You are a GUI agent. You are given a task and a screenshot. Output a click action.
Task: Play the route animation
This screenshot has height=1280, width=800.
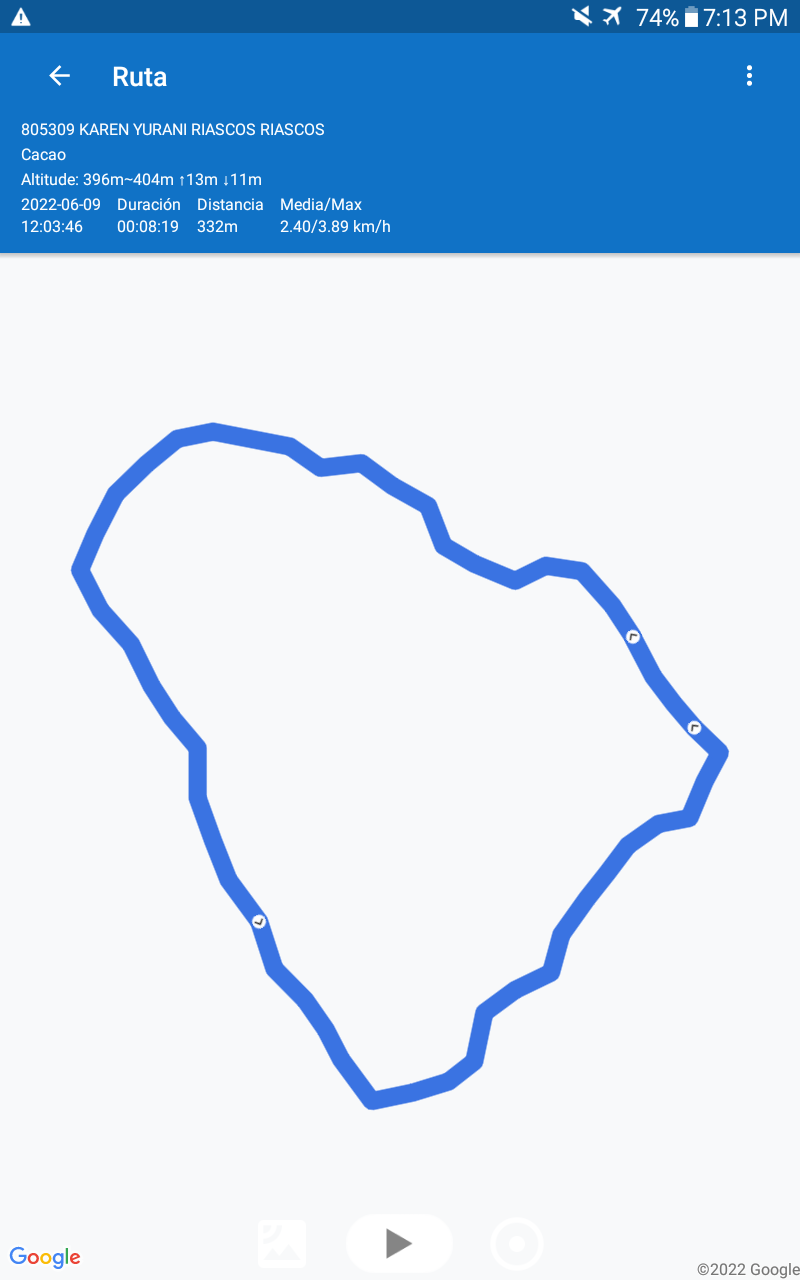point(399,1243)
